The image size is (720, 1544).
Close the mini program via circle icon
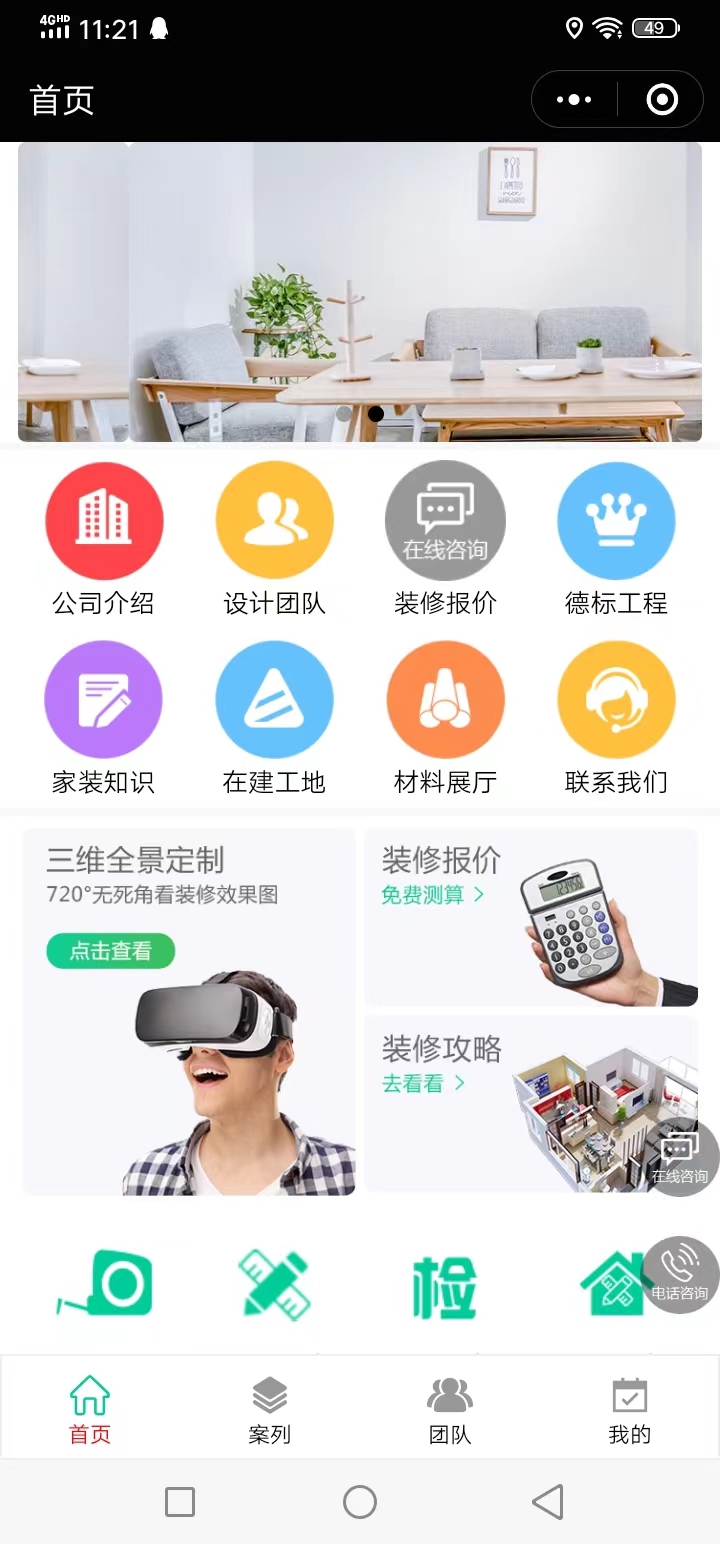click(662, 100)
